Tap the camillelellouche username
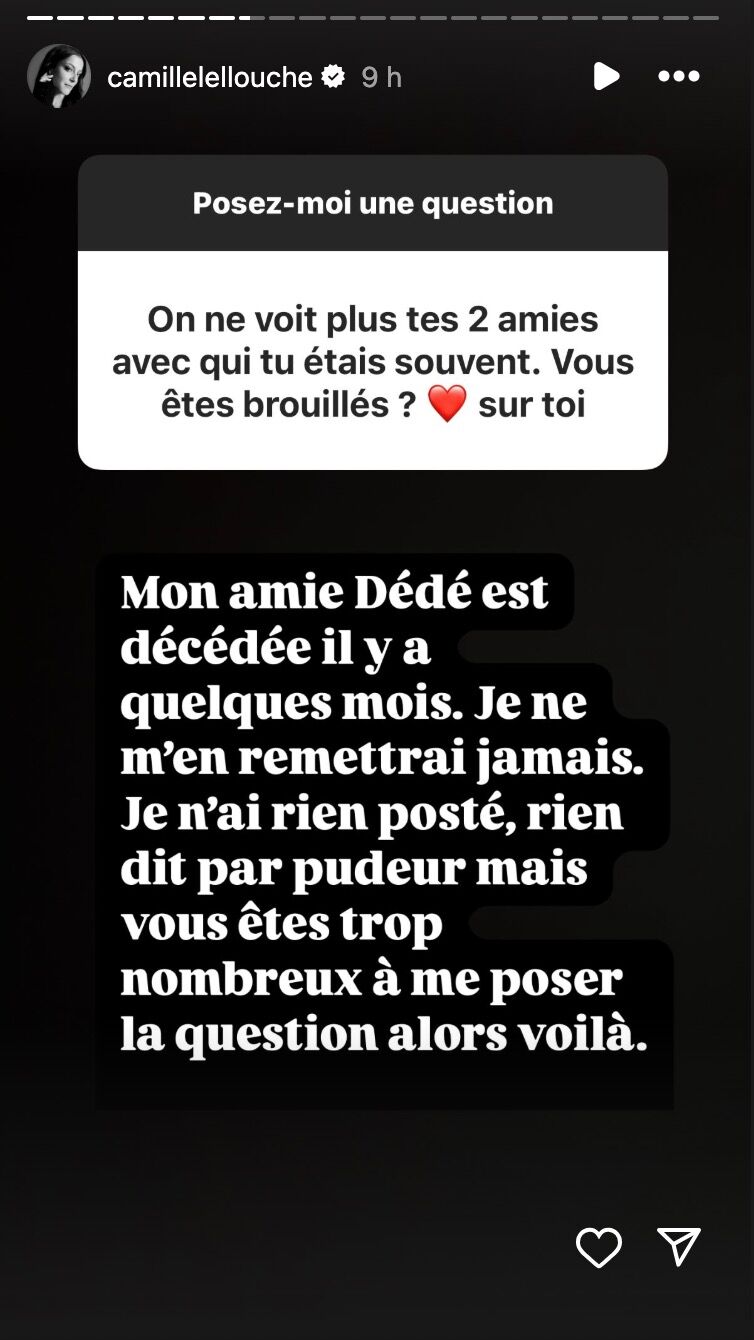The height and width of the screenshot is (1340, 754). [210, 77]
